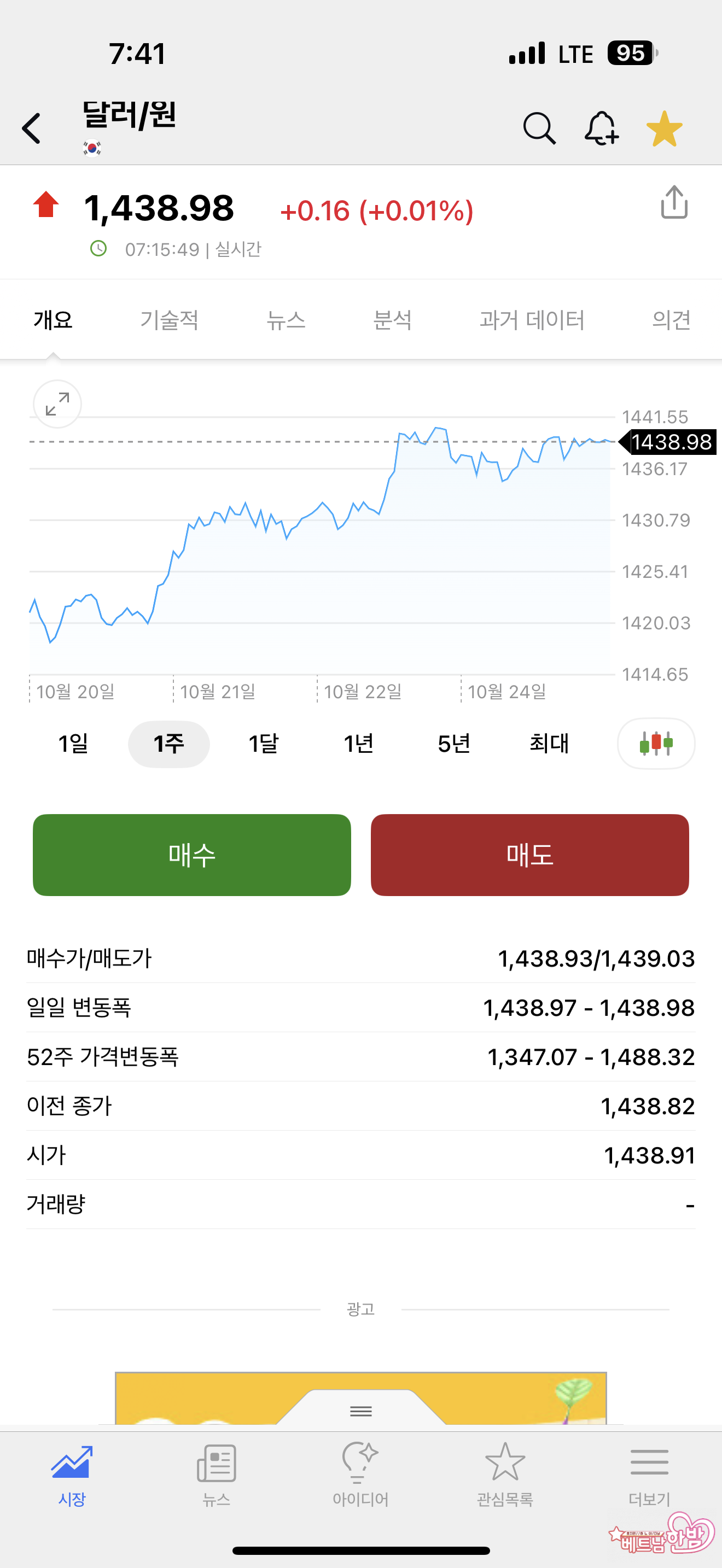Go back to the previous screen

pyautogui.click(x=32, y=128)
